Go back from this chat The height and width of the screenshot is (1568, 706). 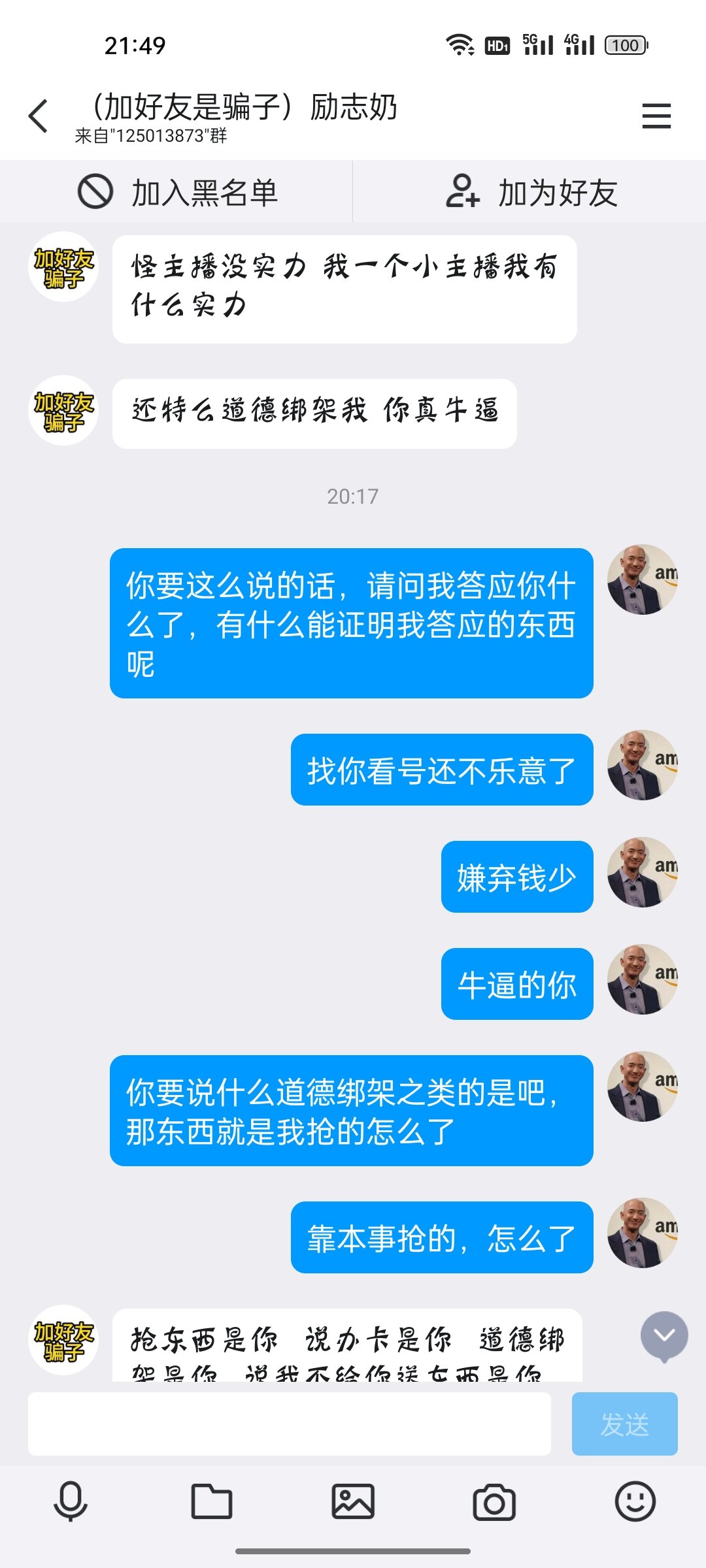coord(39,116)
